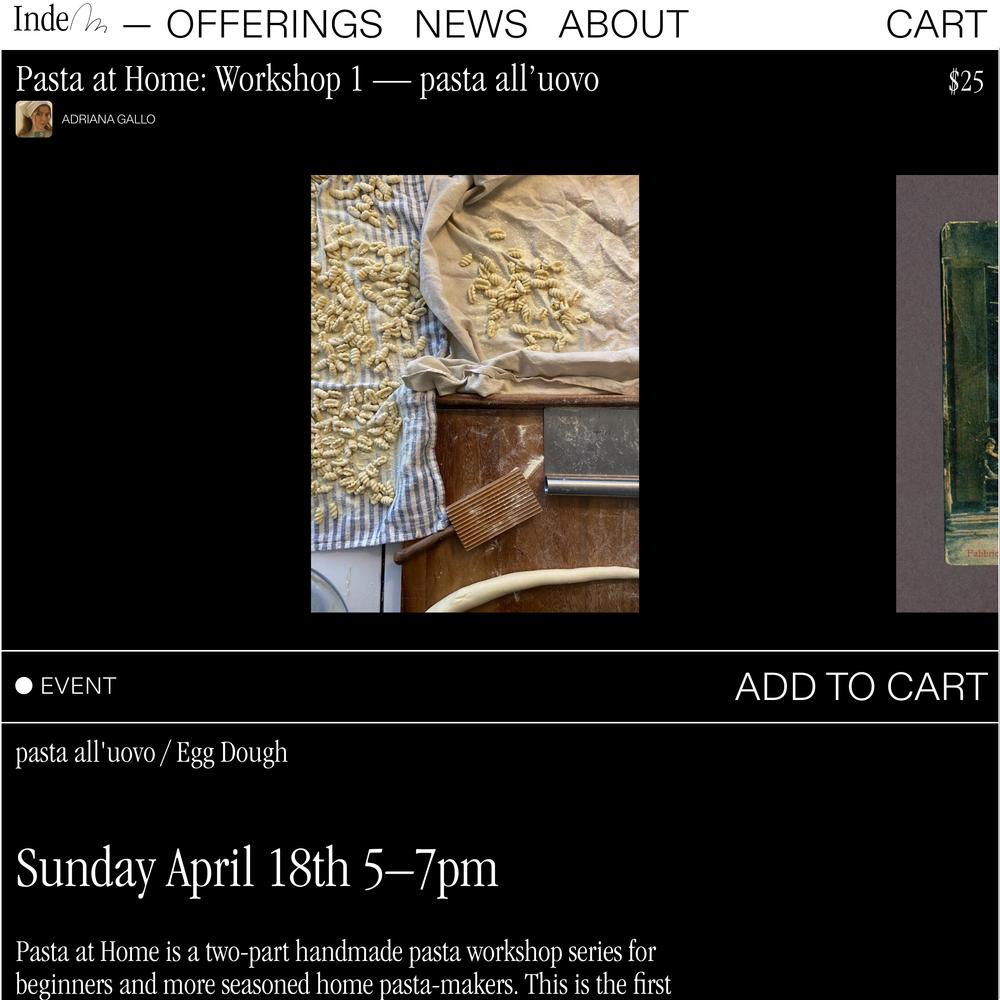Add the pasta workshop to cart
The image size is (1000, 1000).
861,687
